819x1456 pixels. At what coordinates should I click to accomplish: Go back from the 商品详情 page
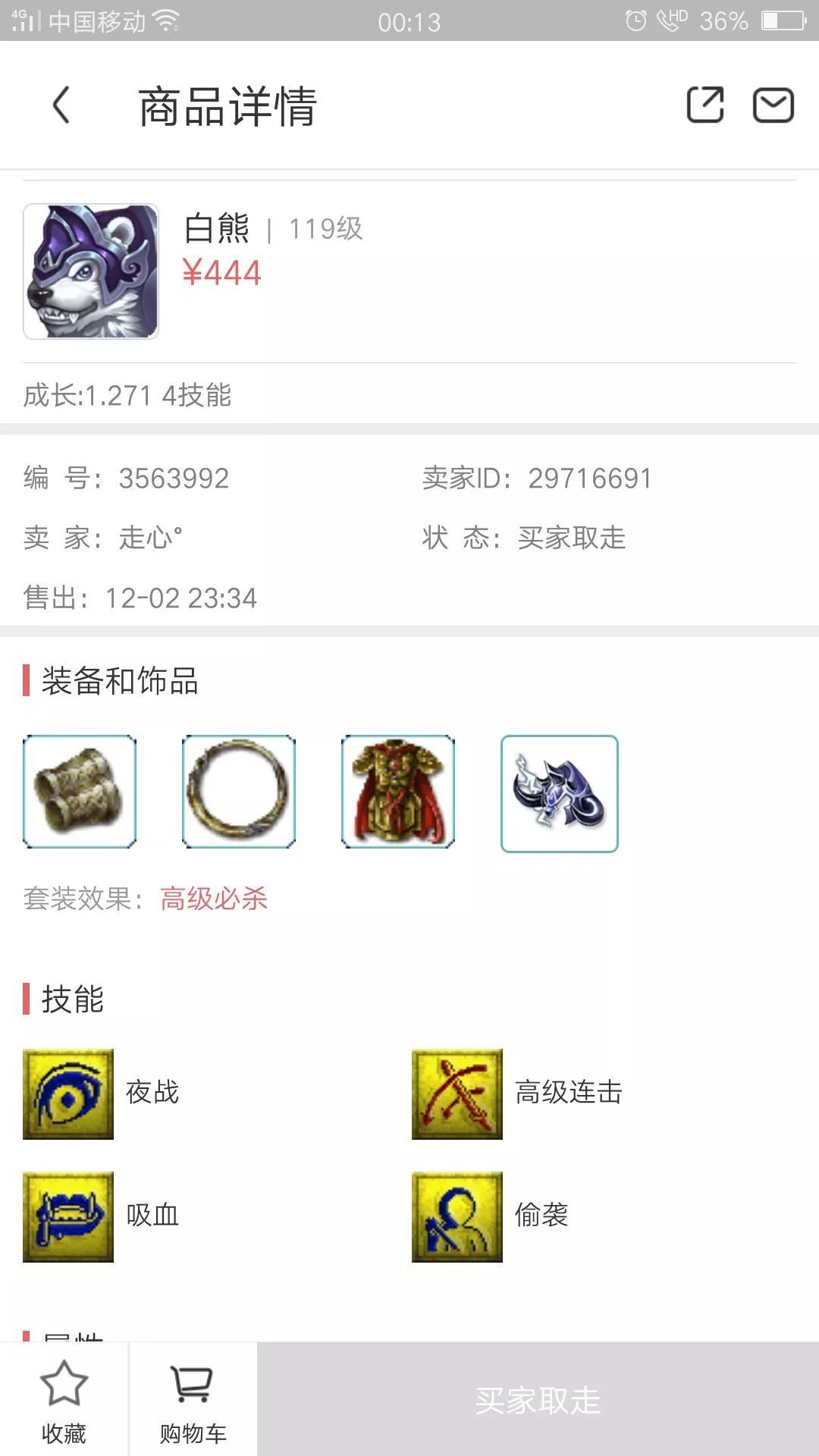(x=61, y=105)
